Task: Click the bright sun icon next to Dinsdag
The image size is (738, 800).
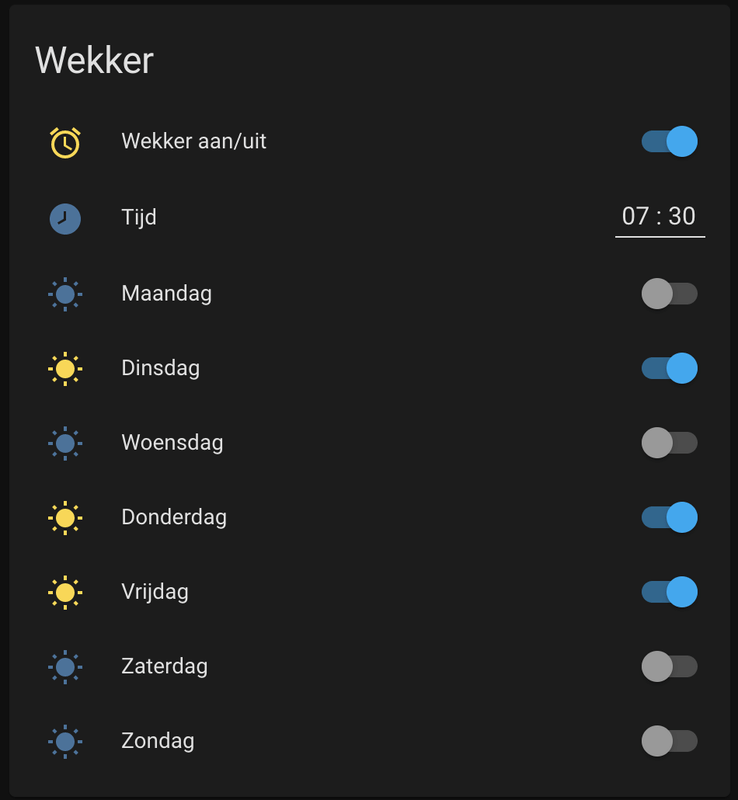Action: pos(64,368)
